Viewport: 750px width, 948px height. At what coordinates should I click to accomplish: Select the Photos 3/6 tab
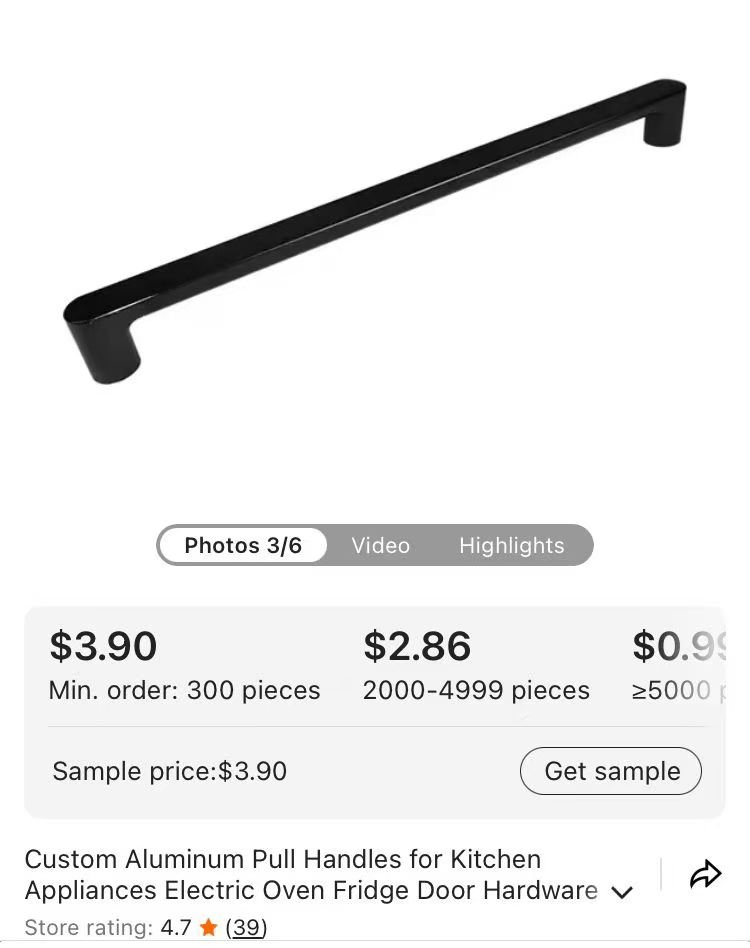point(241,545)
